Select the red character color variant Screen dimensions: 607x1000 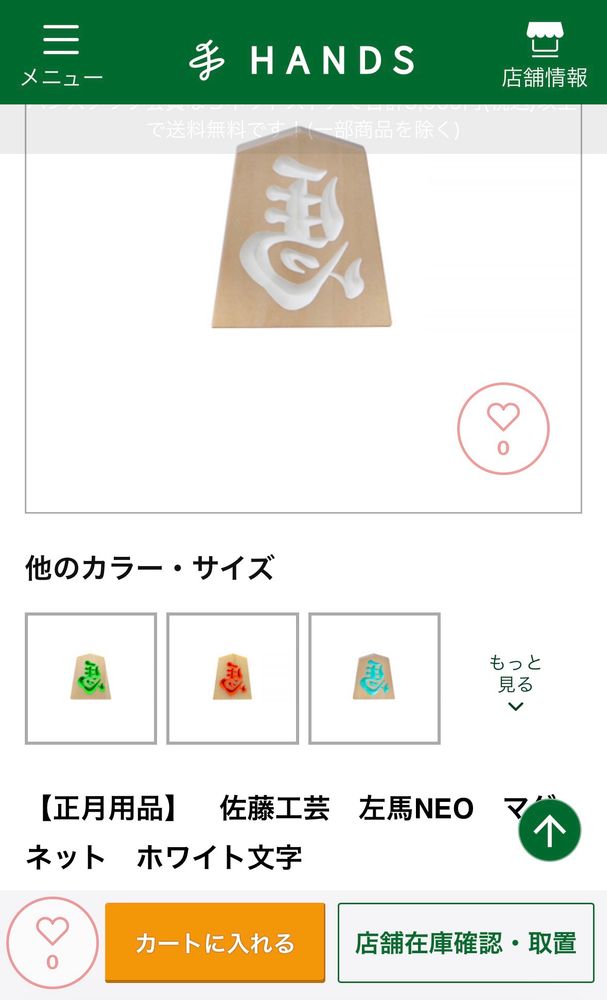[233, 678]
